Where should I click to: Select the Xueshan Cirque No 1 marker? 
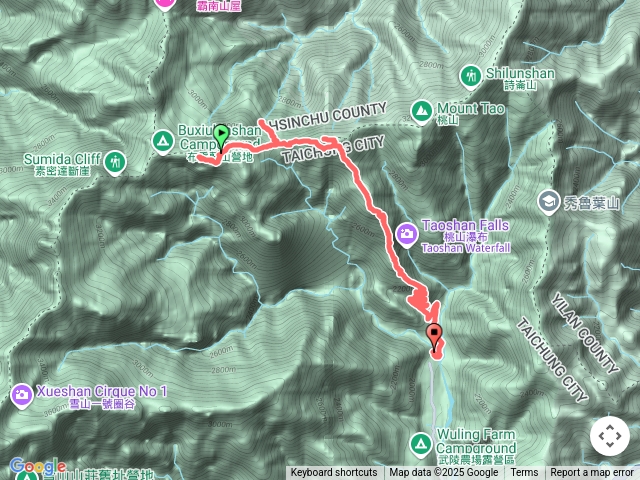[21, 397]
